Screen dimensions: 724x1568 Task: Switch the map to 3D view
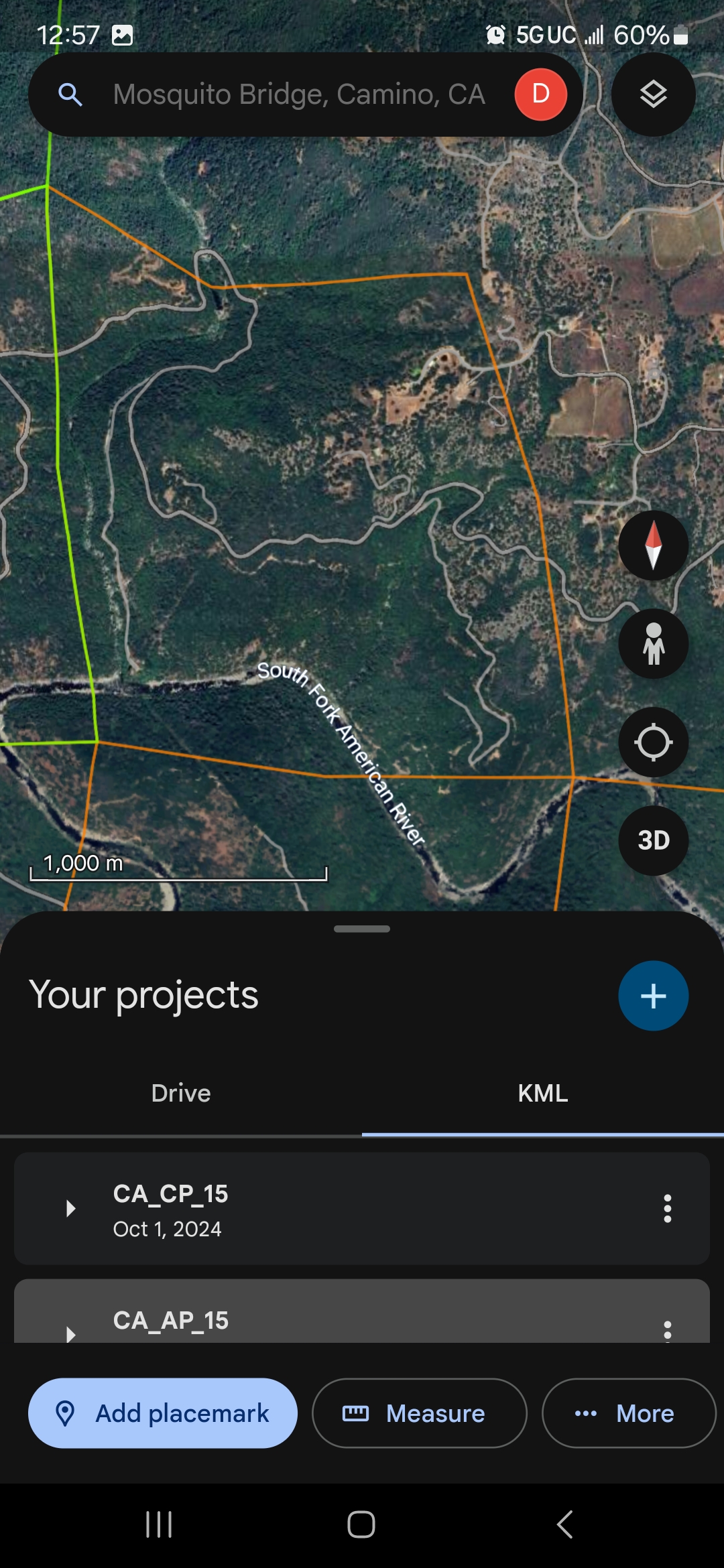point(653,840)
